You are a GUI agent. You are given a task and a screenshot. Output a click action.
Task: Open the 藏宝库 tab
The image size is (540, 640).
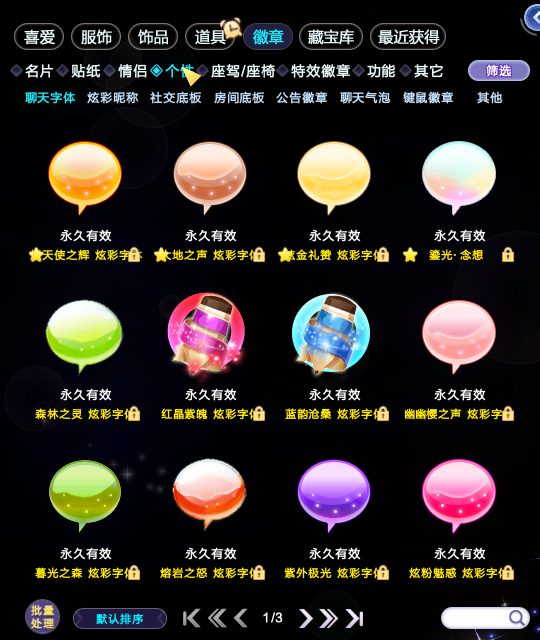click(x=330, y=37)
